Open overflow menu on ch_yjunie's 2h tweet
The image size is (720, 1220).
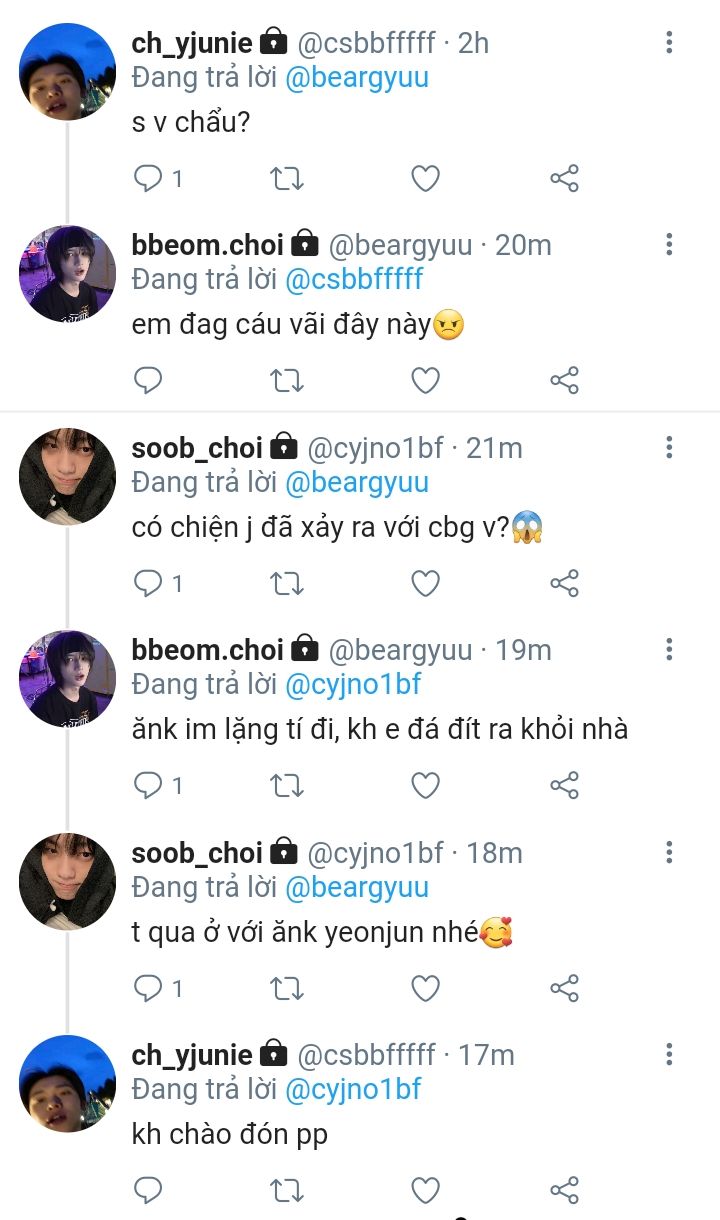point(669,42)
